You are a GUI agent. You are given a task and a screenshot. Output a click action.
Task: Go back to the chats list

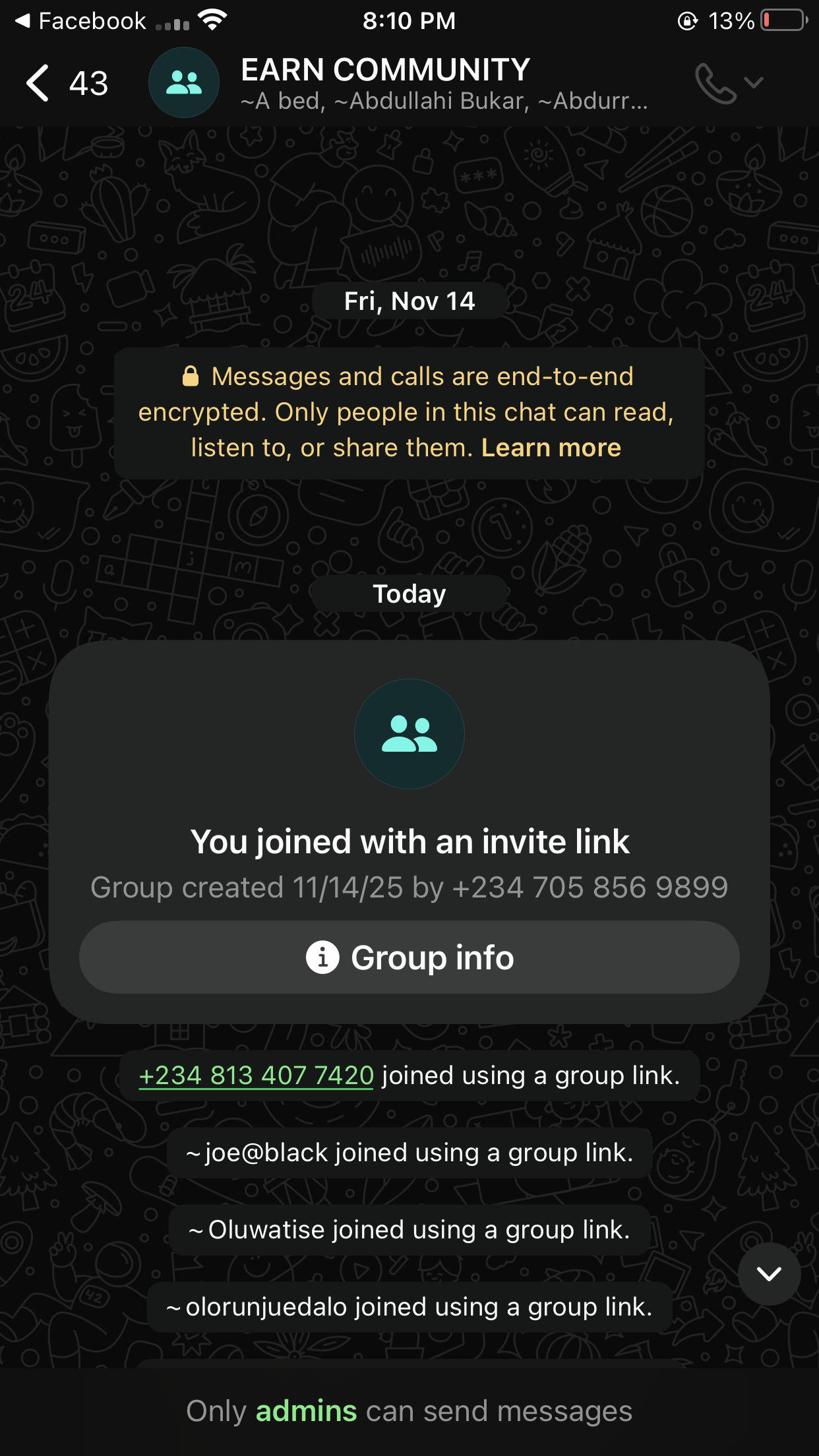point(40,83)
